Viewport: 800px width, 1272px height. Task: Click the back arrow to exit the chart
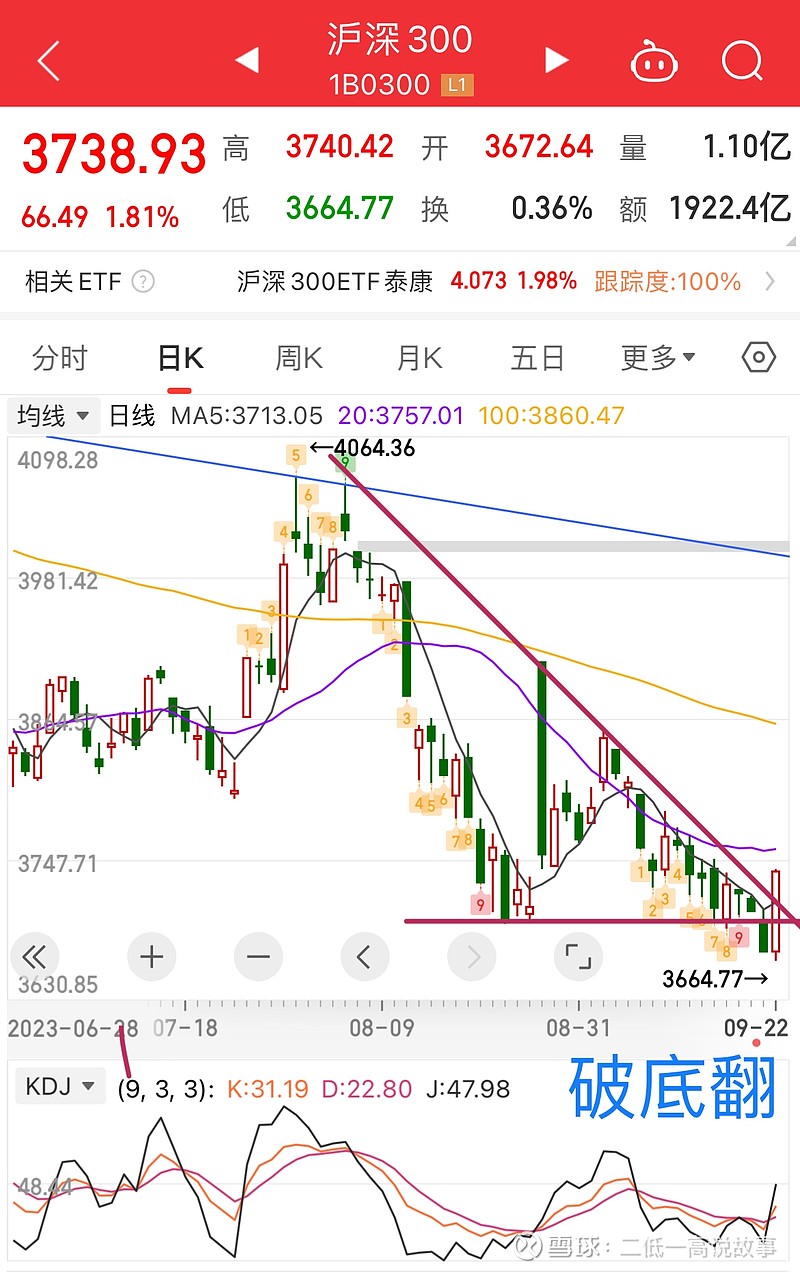point(47,59)
